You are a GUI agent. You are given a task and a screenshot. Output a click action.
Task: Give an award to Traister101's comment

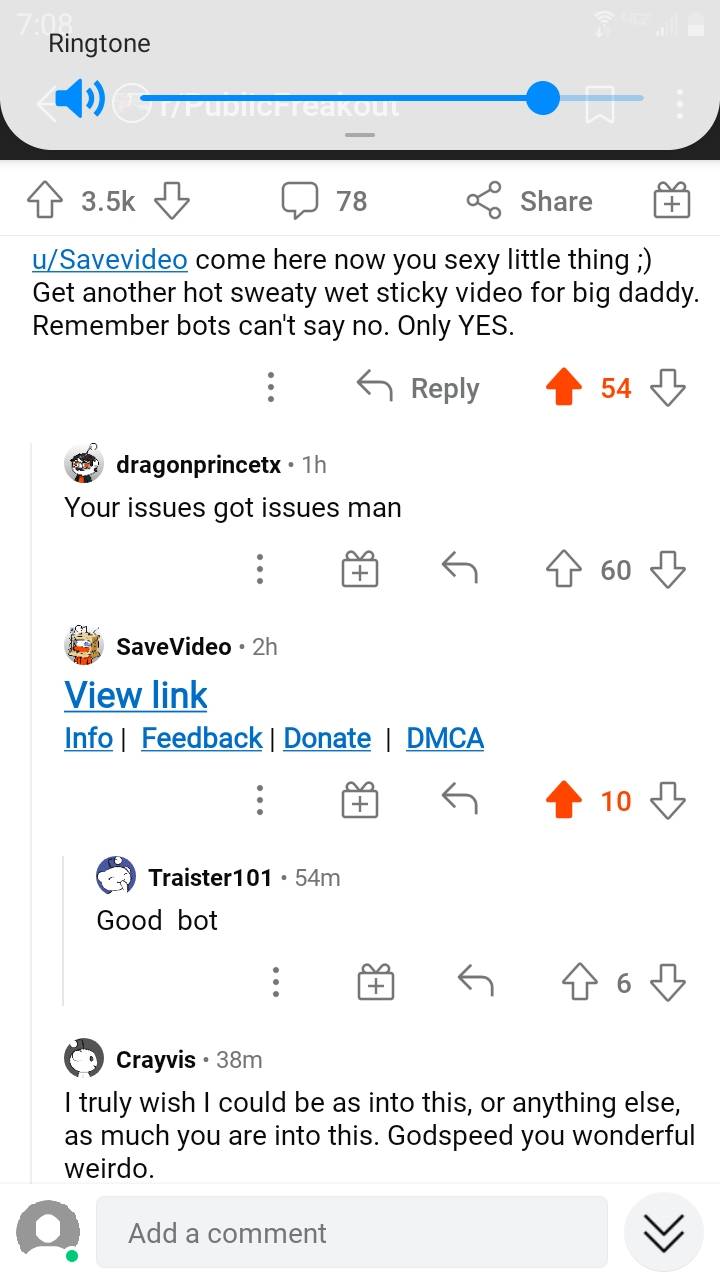[x=376, y=983]
